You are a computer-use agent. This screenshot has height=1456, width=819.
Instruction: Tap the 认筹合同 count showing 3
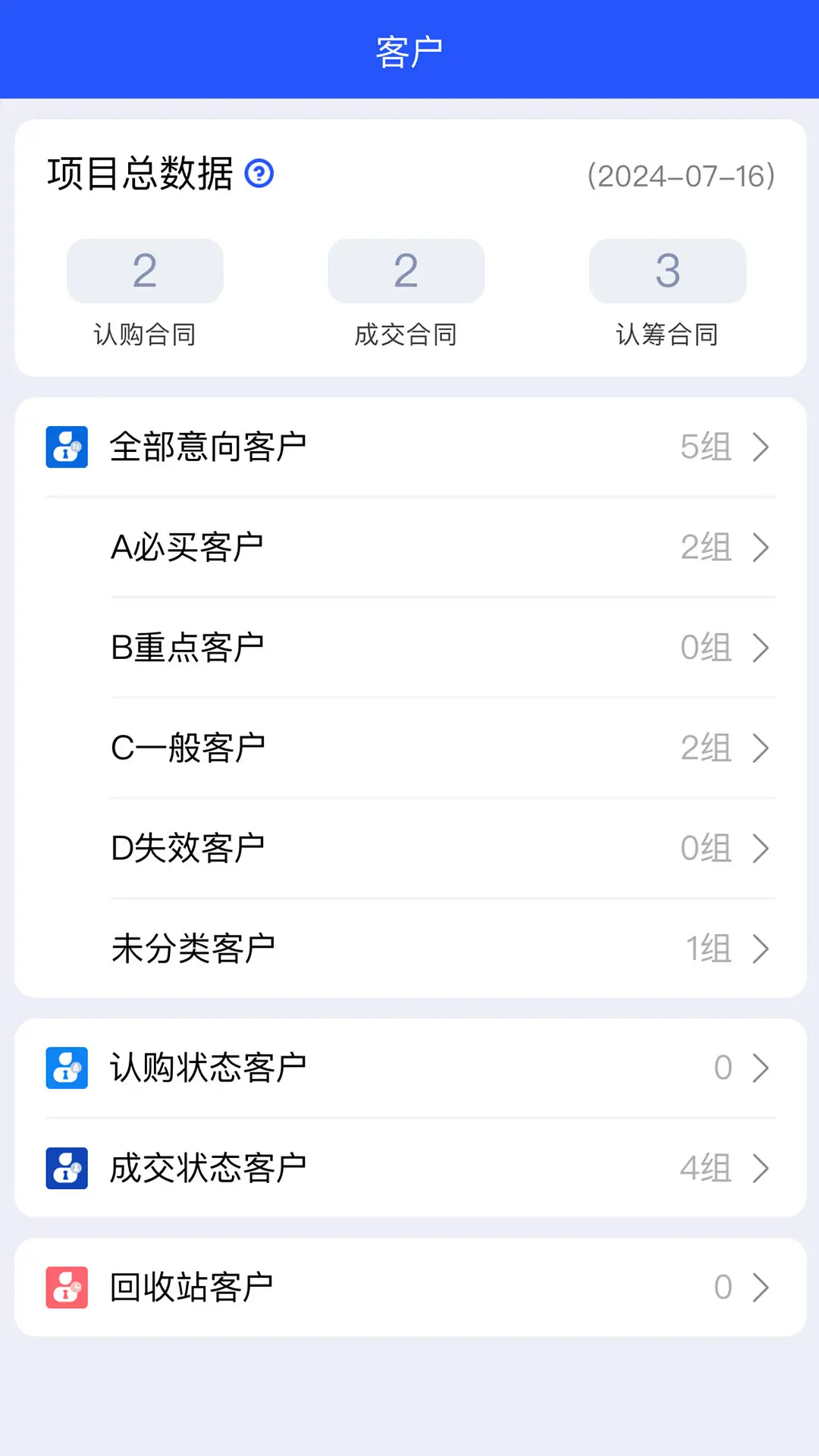tap(667, 271)
